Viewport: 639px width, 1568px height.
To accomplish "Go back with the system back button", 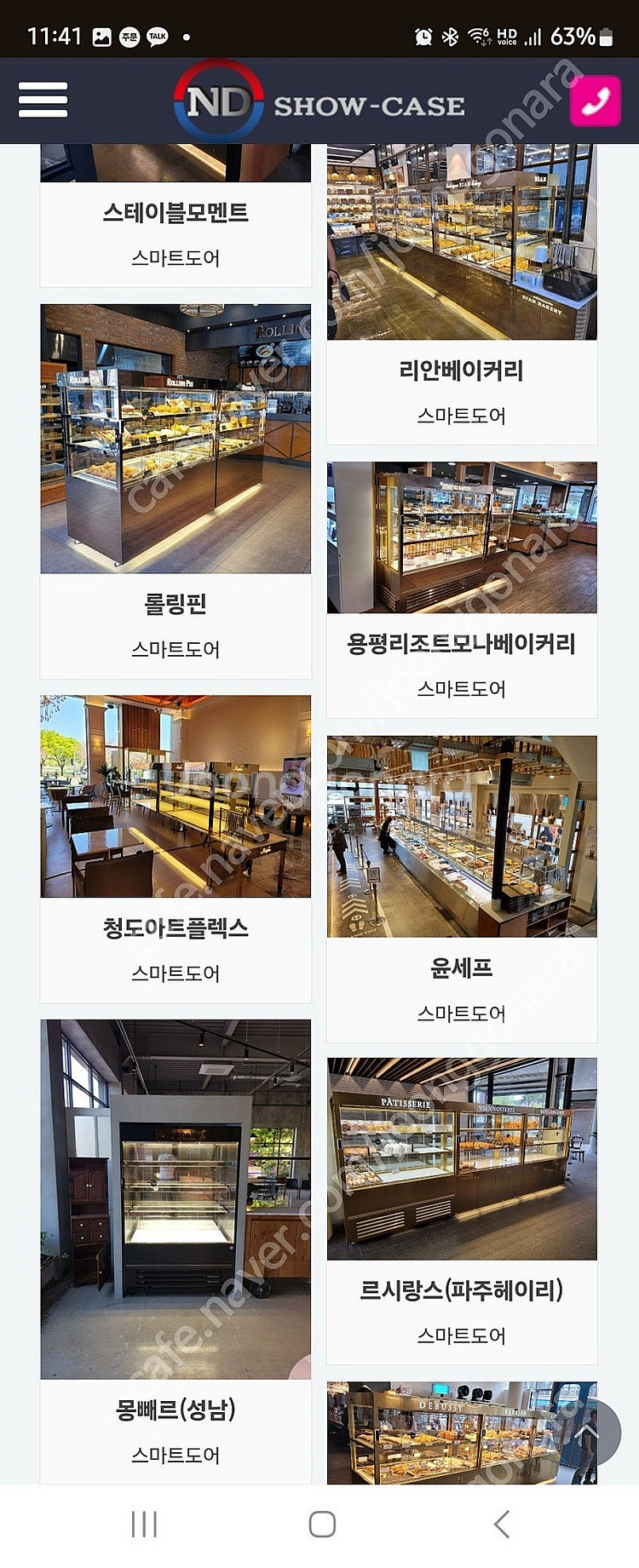I will tap(502, 1524).
